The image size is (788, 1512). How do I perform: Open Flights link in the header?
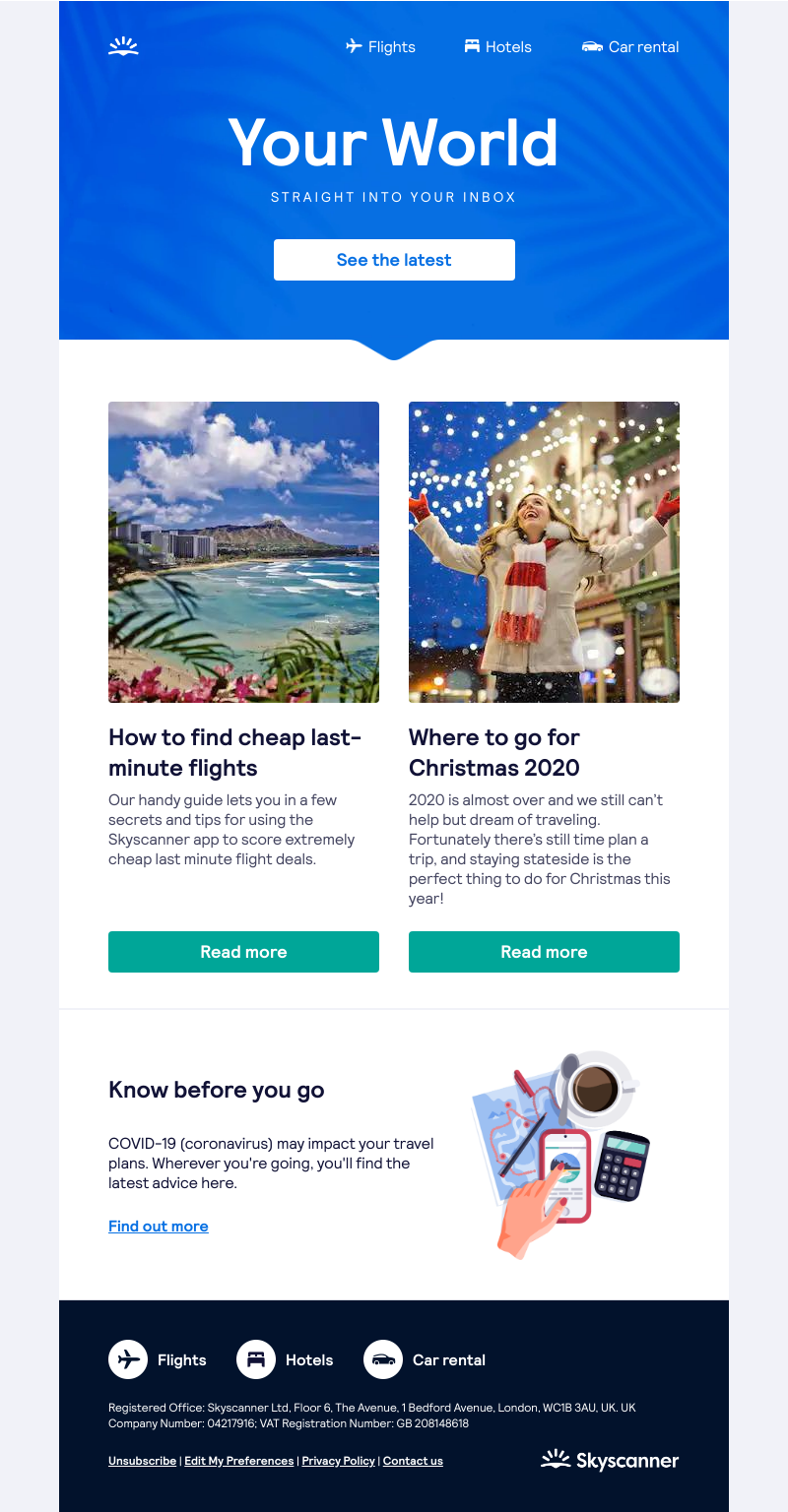[381, 46]
